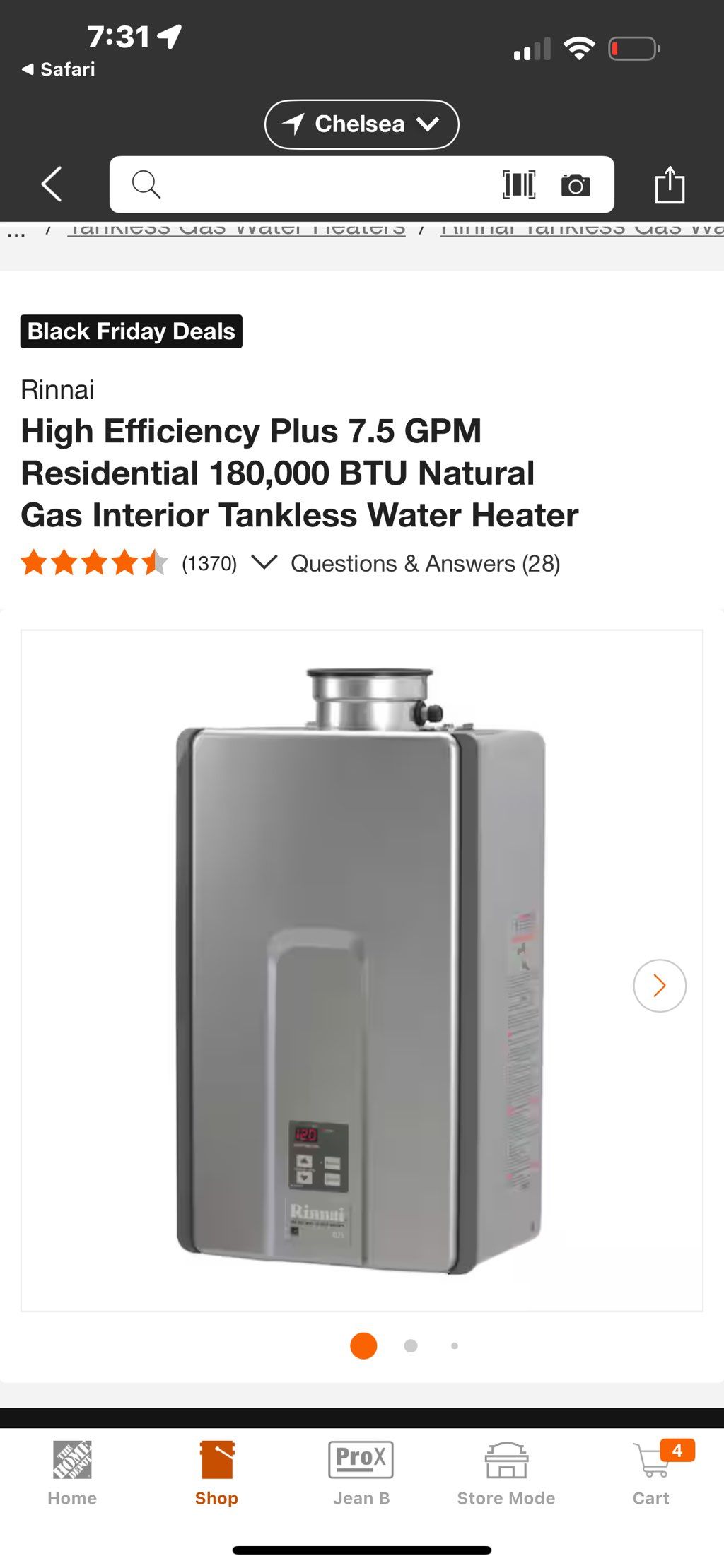Viewport: 724px width, 1568px height.
Task: Open Questions & Answers (28)
Action: [x=425, y=563]
